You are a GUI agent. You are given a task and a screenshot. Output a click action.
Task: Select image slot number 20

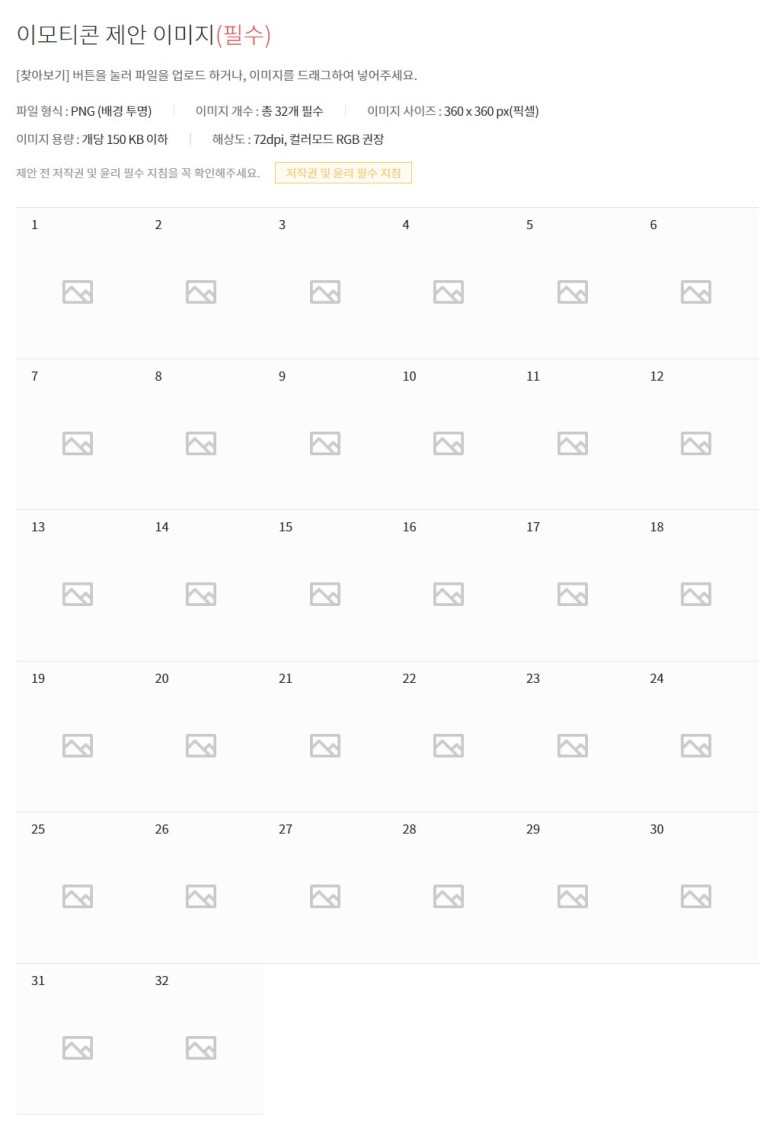(201, 737)
